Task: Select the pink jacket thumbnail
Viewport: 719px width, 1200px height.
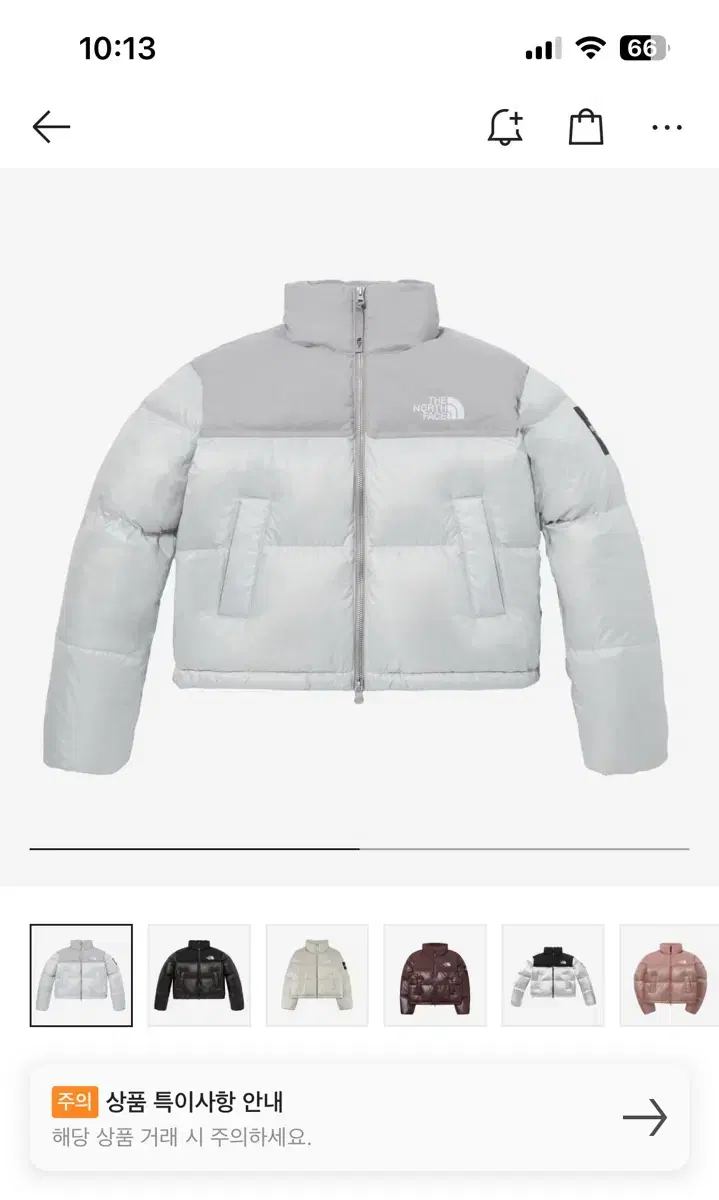Action: [x=669, y=975]
